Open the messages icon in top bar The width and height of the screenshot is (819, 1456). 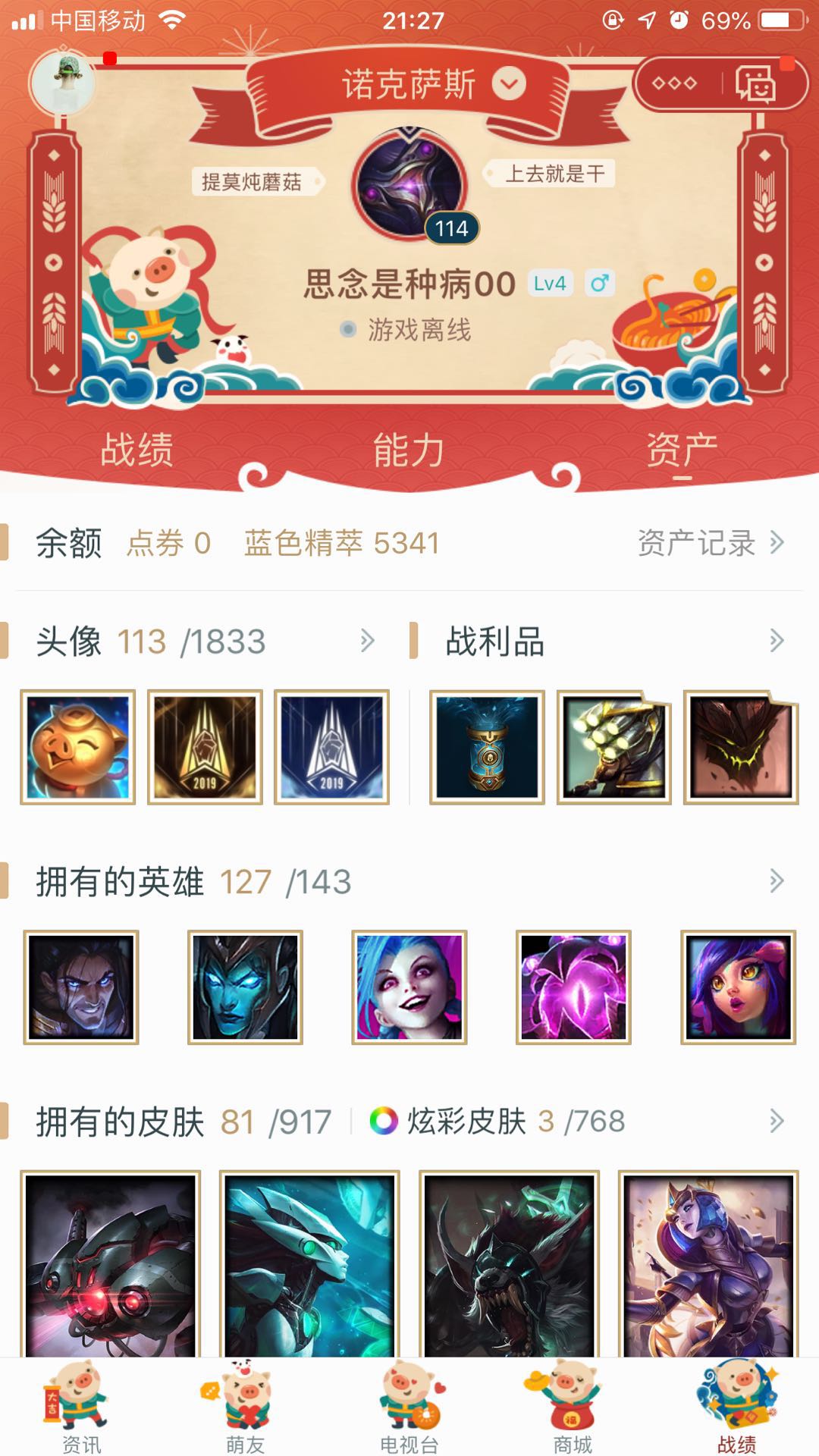755,83
